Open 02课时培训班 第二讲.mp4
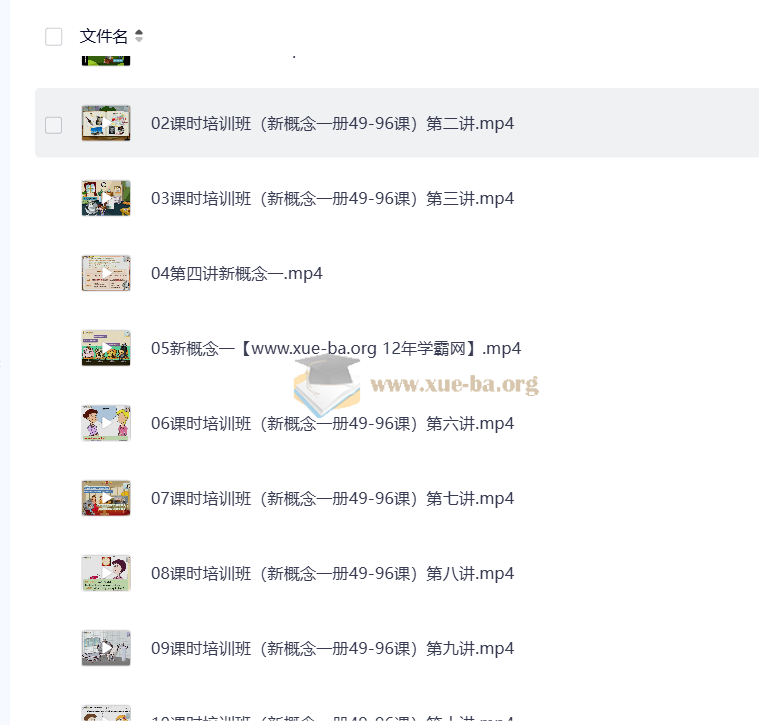 pos(332,124)
